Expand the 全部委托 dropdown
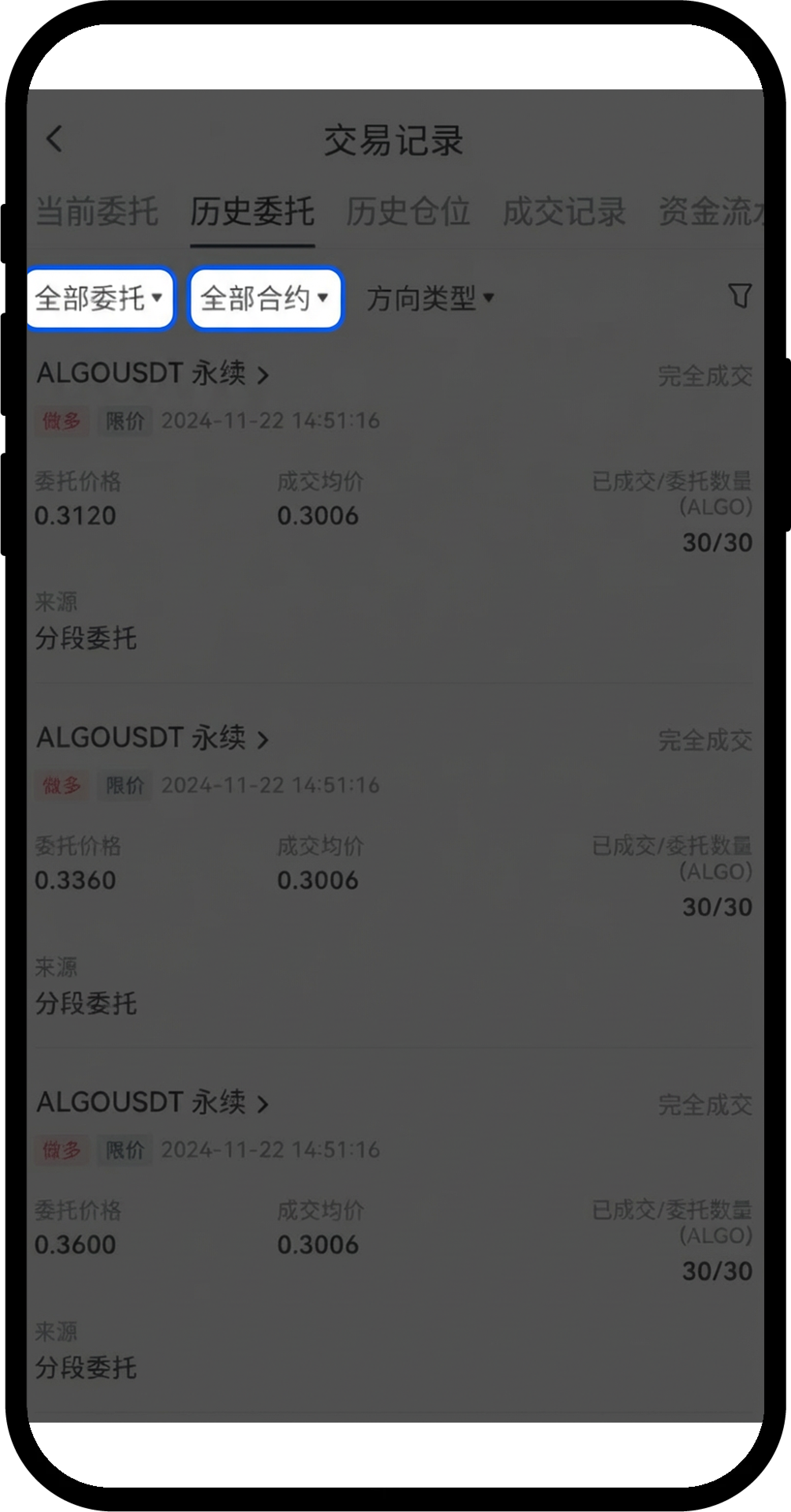The height and width of the screenshot is (1512, 791). (x=99, y=298)
